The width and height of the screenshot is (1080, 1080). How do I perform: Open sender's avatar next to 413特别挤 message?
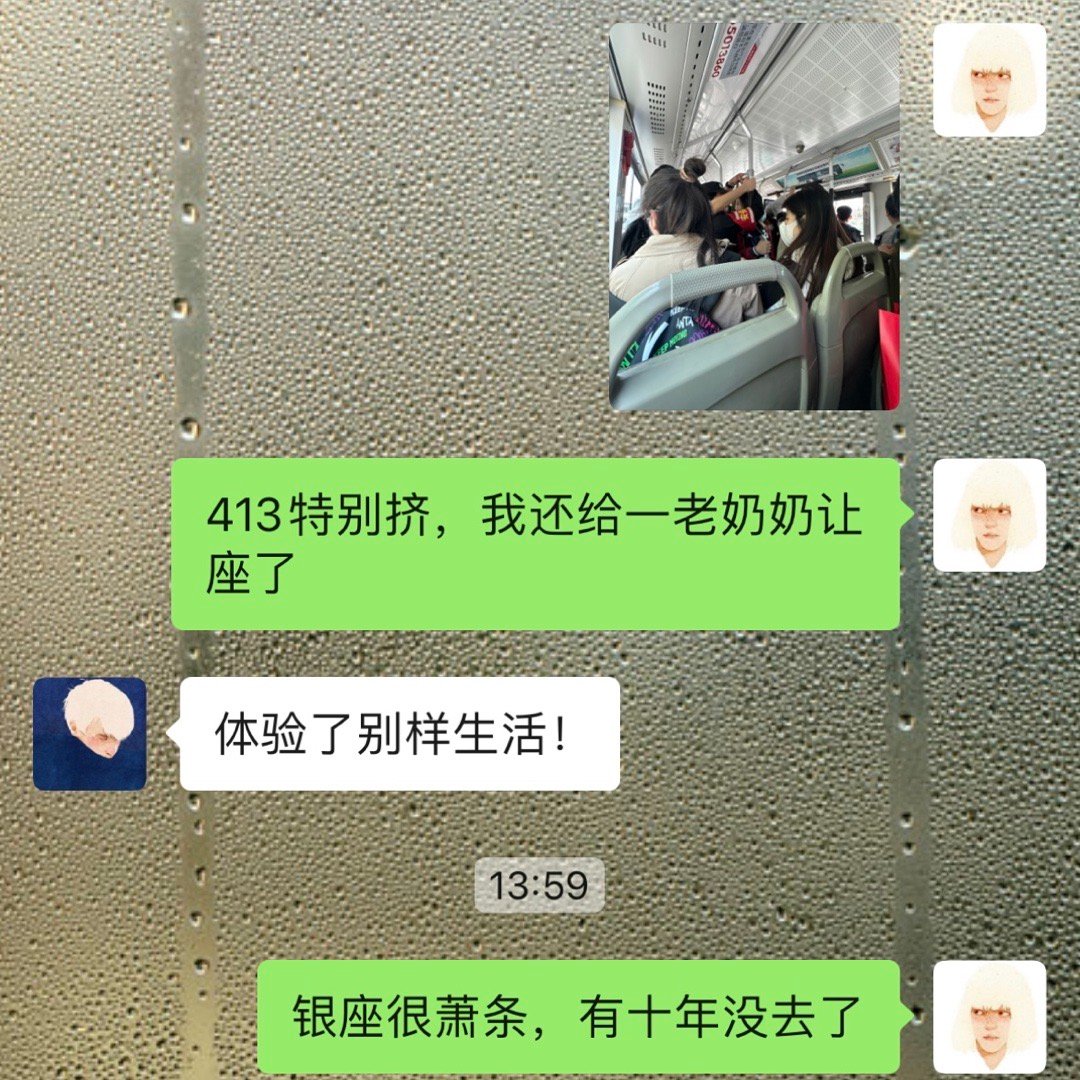989,515
